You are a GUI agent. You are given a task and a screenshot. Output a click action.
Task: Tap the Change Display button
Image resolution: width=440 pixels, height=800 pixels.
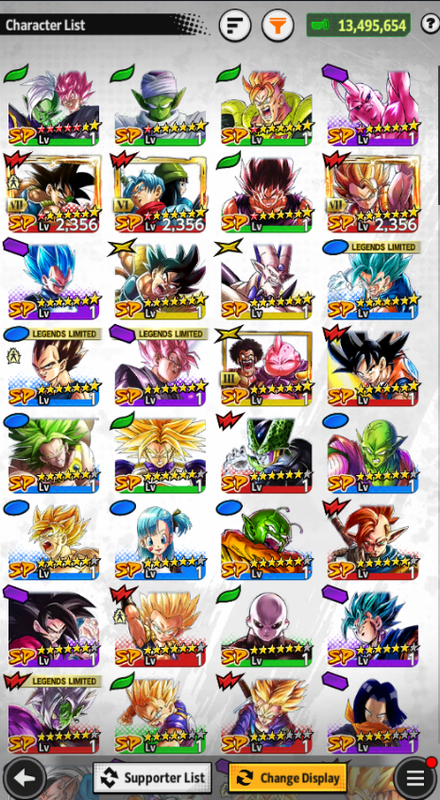tap(287, 778)
